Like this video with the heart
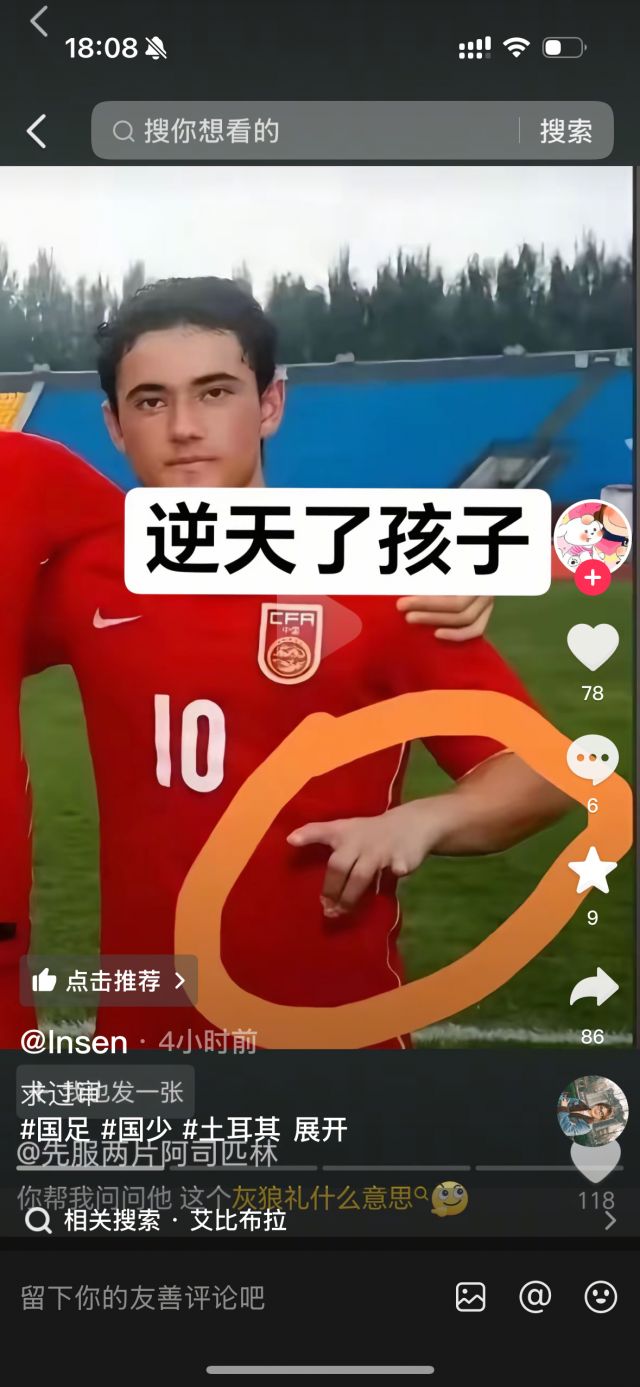This screenshot has height=1387, width=640. click(x=593, y=648)
